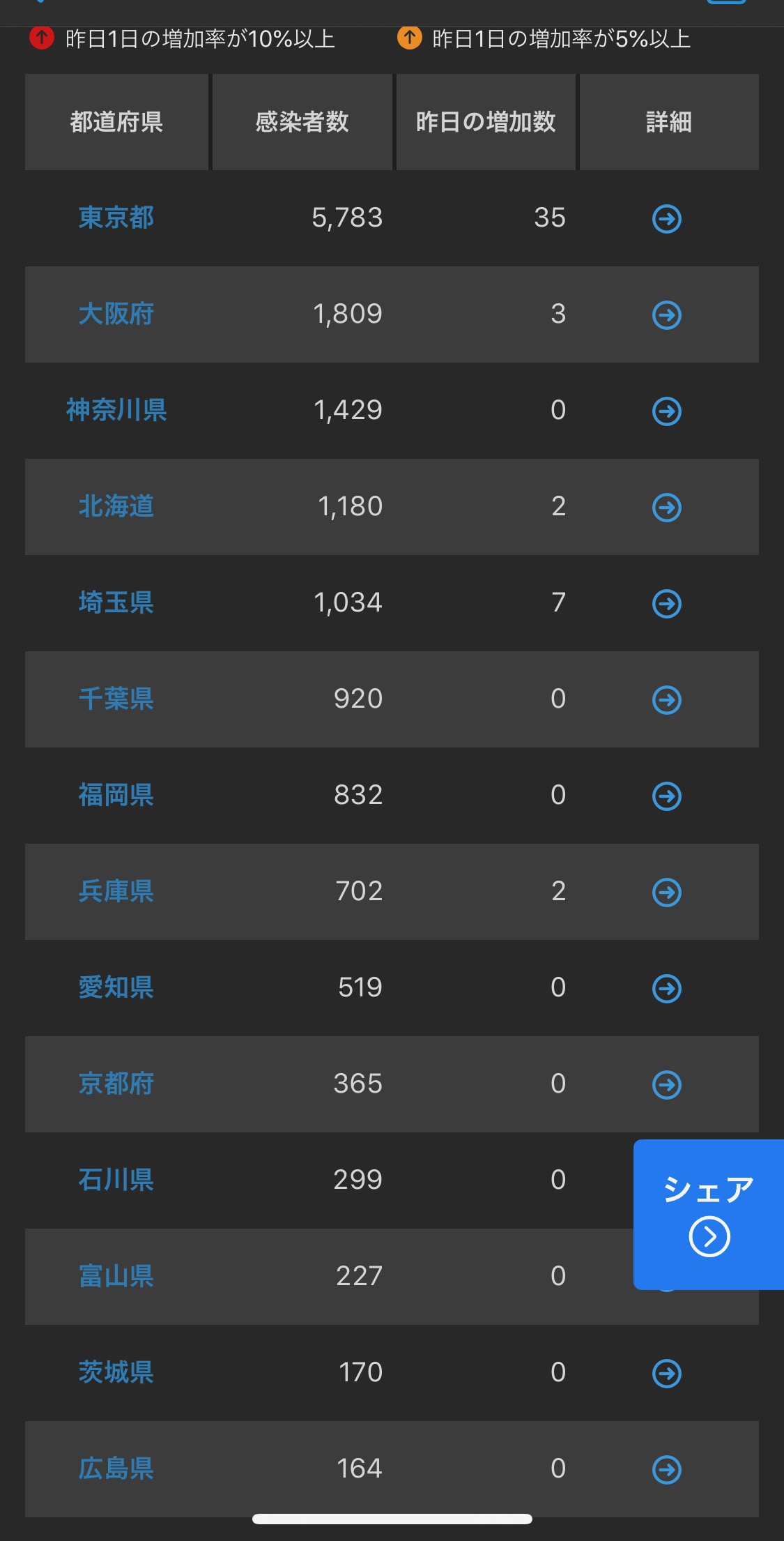
Task: Open detail arrow for 茨城県
Action: coord(667,1374)
